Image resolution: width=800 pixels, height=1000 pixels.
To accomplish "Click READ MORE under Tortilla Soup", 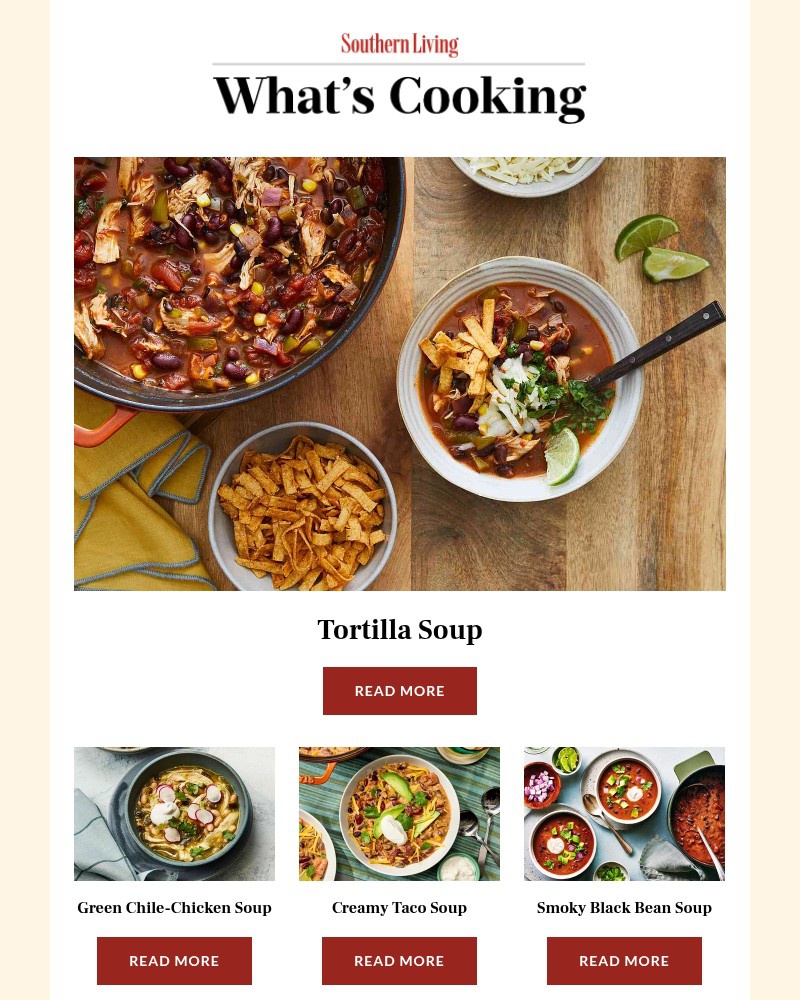I will [x=399, y=690].
